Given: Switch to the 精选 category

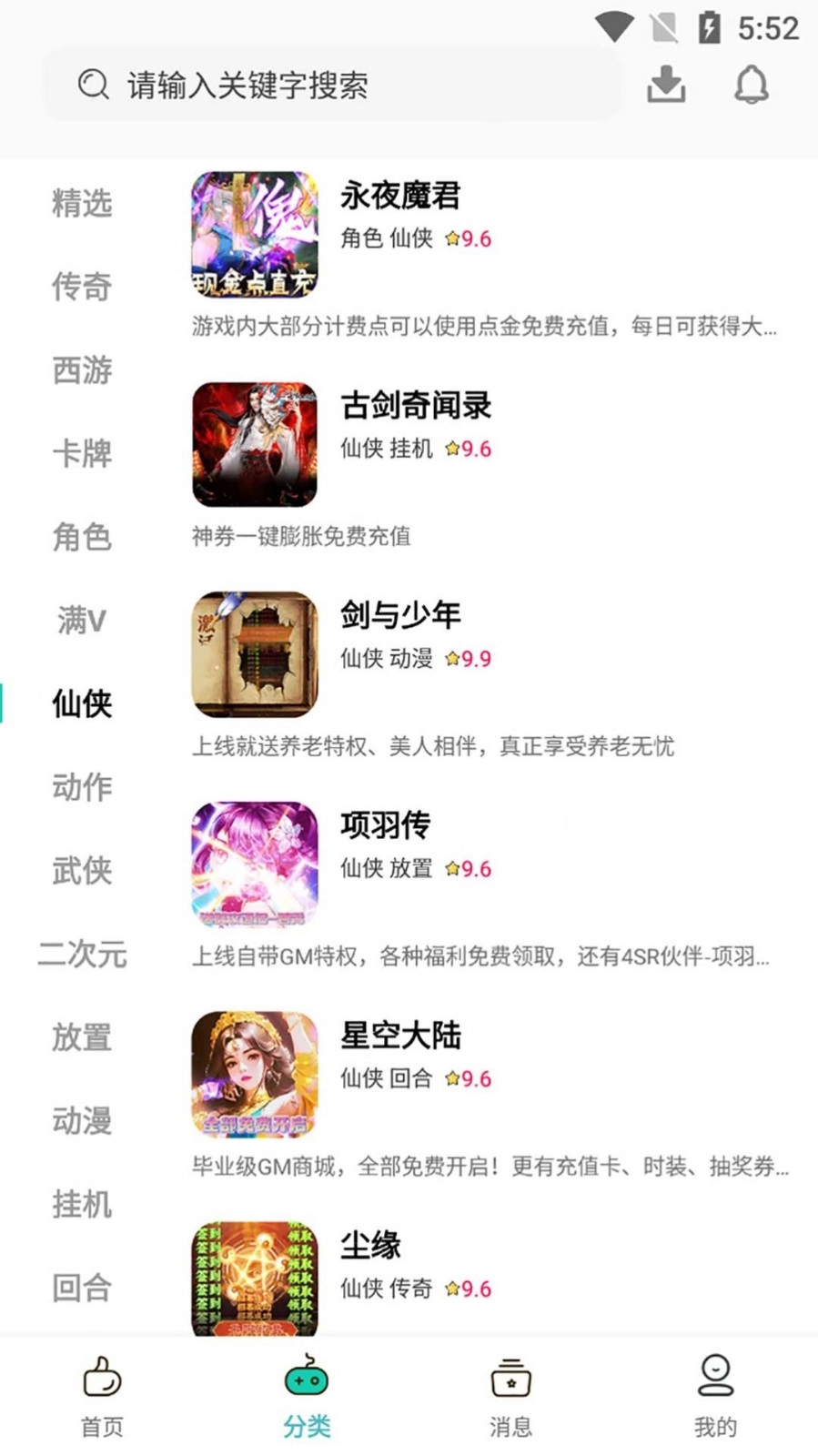Looking at the screenshot, I should pos(82,206).
